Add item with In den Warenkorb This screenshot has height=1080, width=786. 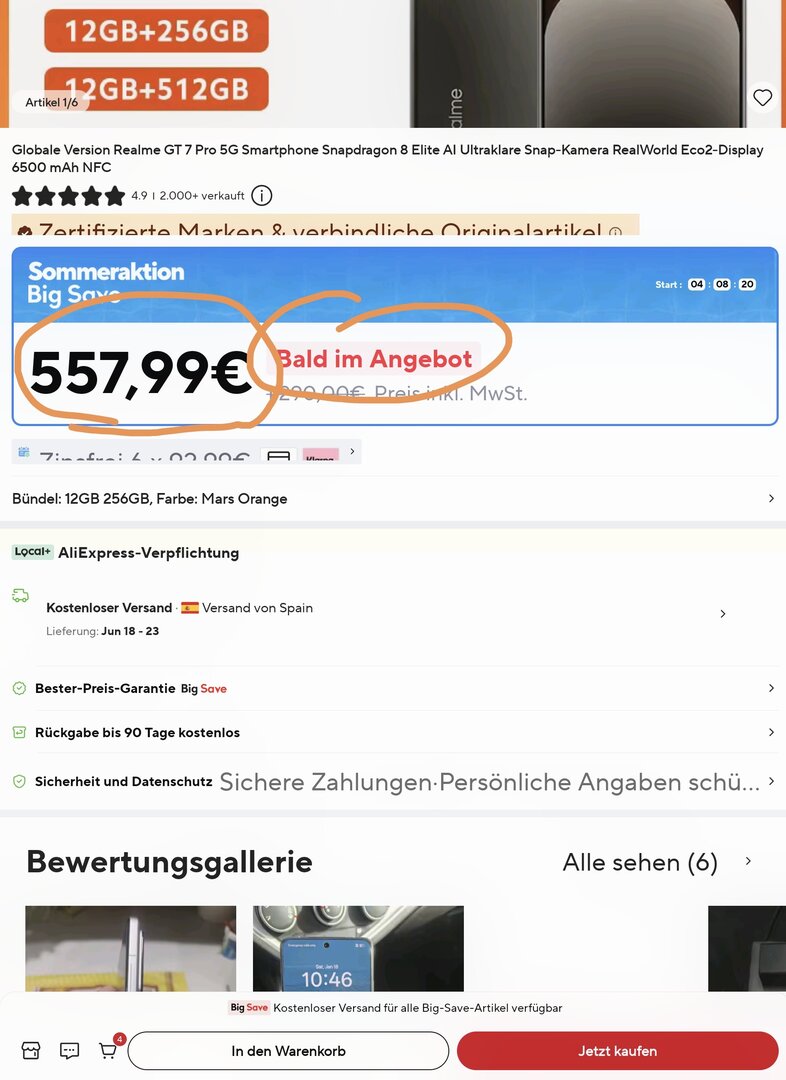tap(288, 1051)
